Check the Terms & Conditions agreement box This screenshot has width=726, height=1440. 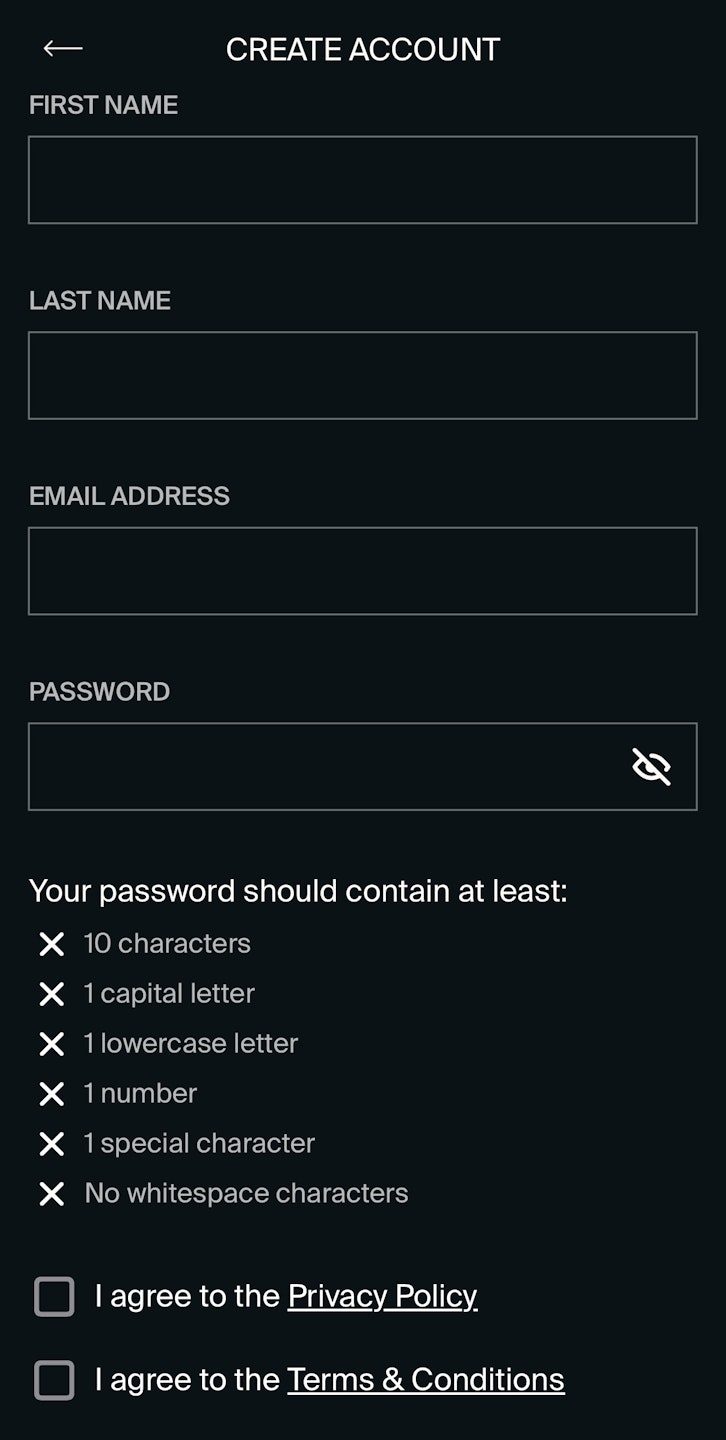(55, 1380)
